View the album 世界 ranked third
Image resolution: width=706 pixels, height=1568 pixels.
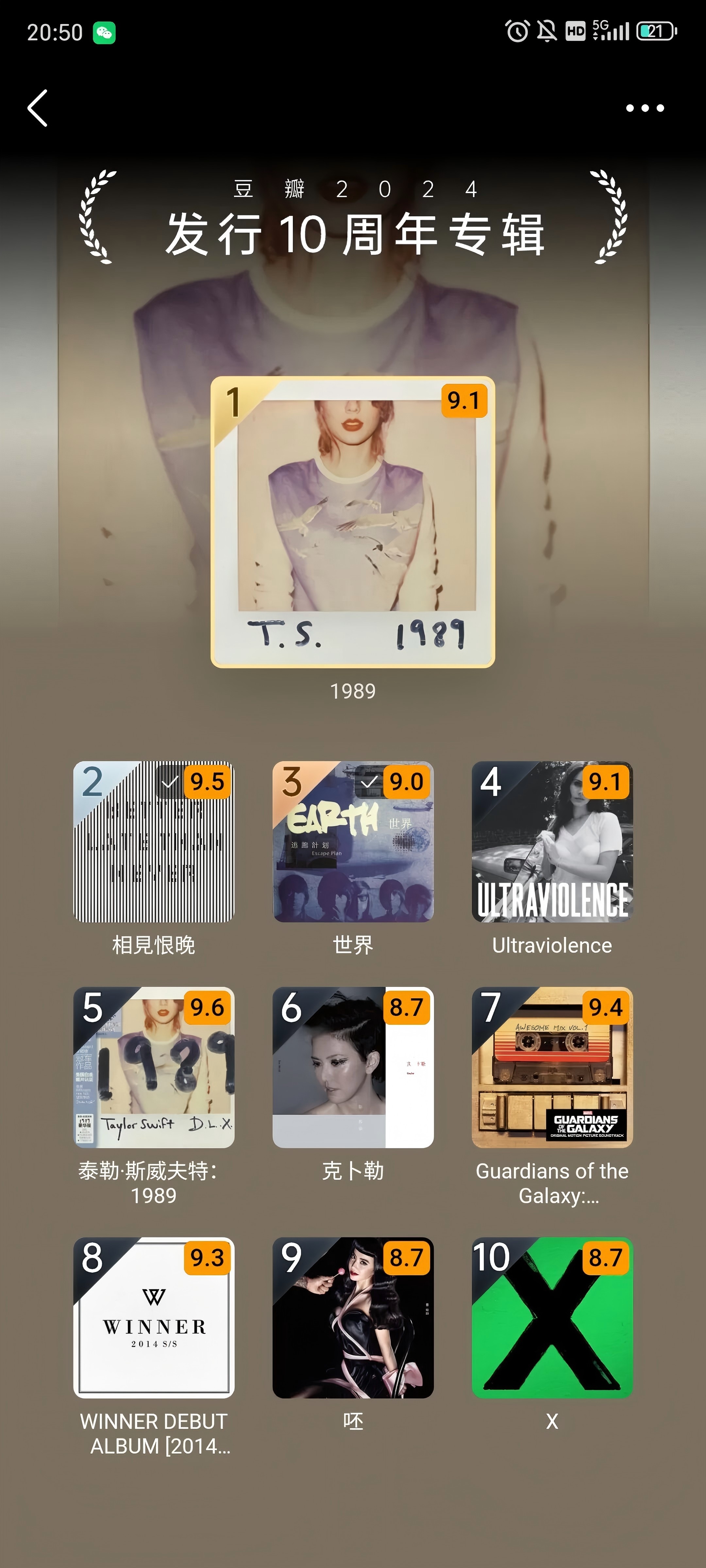(353, 842)
